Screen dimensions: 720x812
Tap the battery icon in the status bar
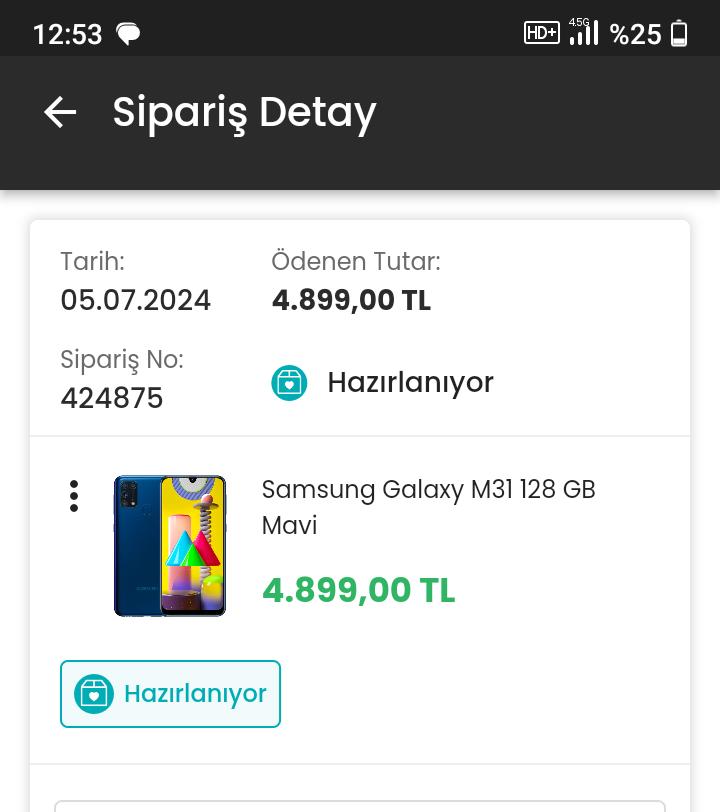pos(679,33)
